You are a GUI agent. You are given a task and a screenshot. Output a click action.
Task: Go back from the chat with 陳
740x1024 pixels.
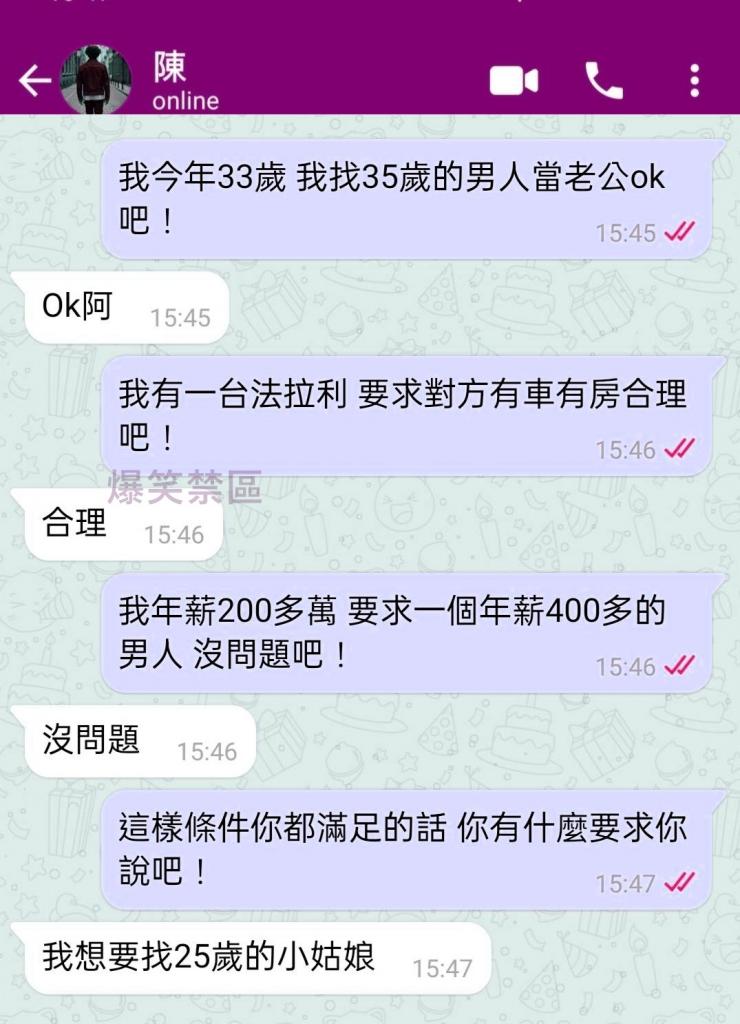click(x=34, y=81)
